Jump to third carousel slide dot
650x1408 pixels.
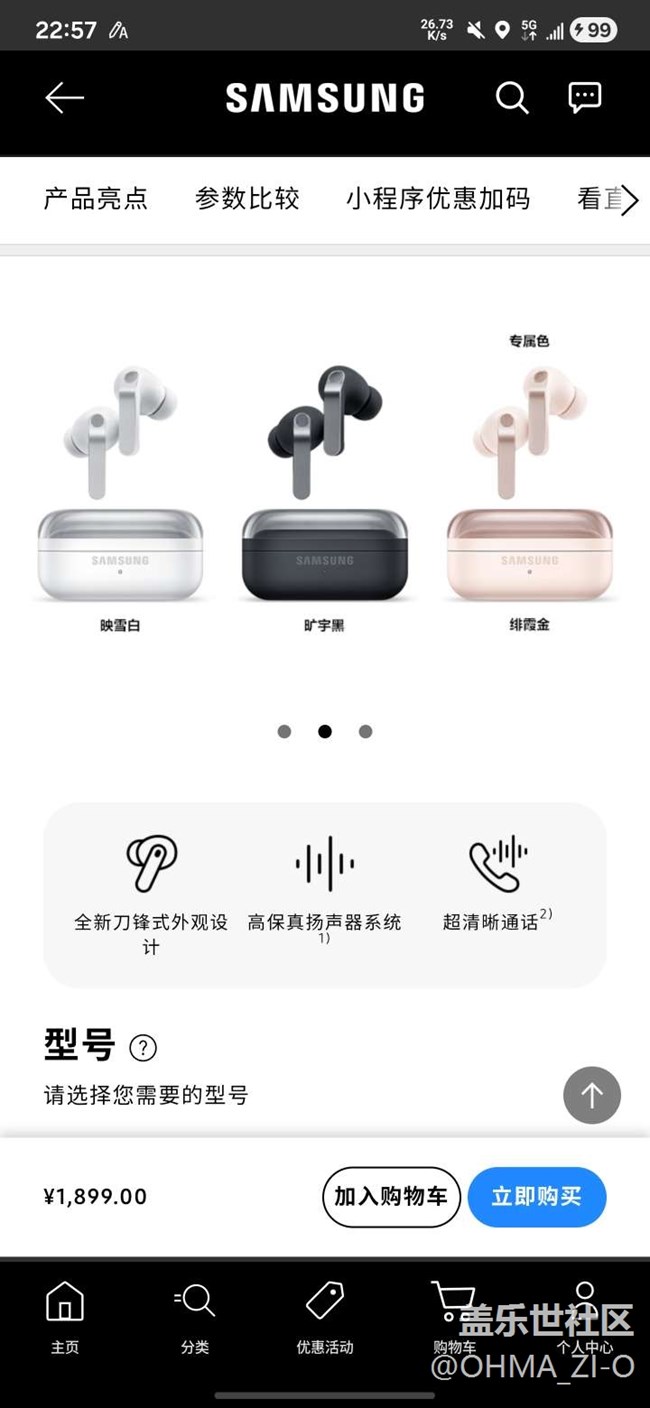(x=365, y=731)
